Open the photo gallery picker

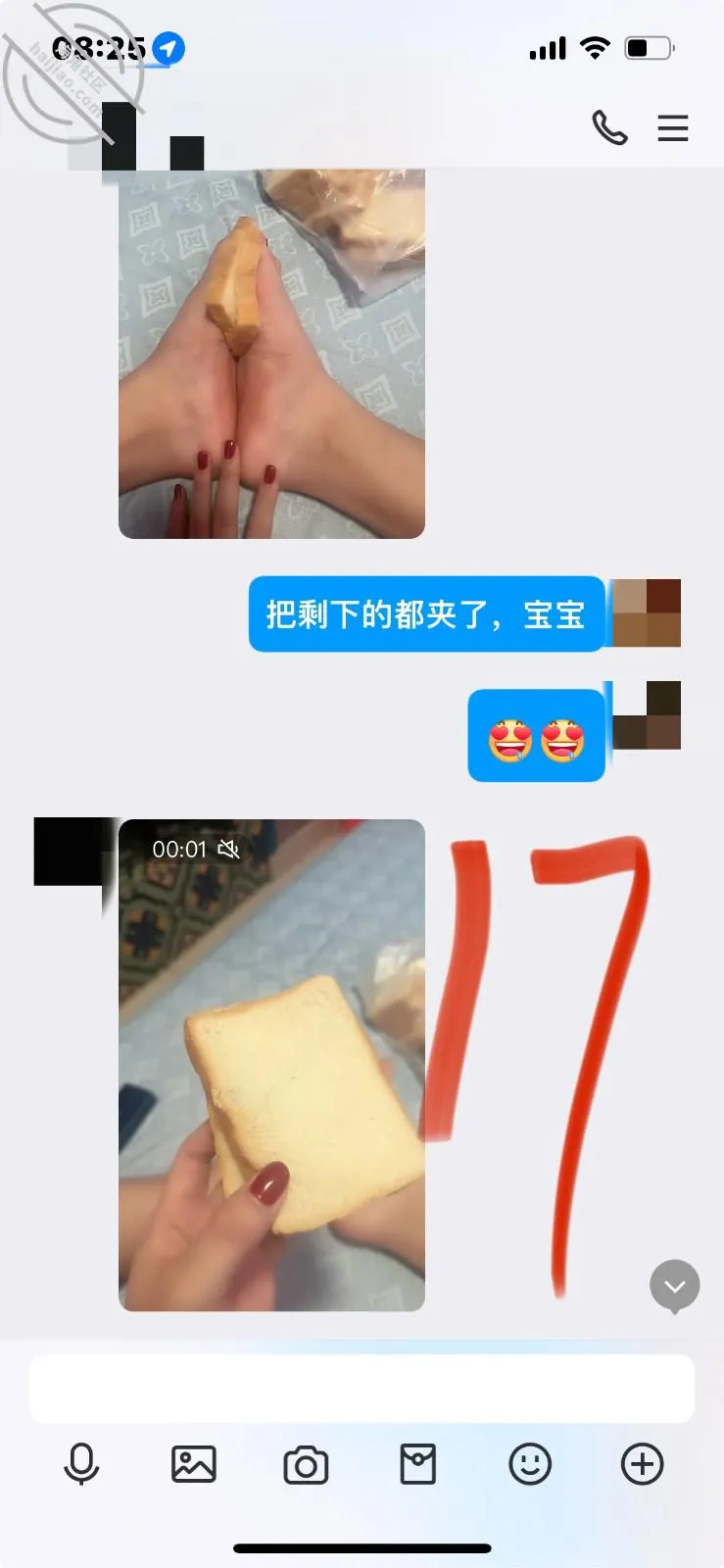(x=194, y=1464)
